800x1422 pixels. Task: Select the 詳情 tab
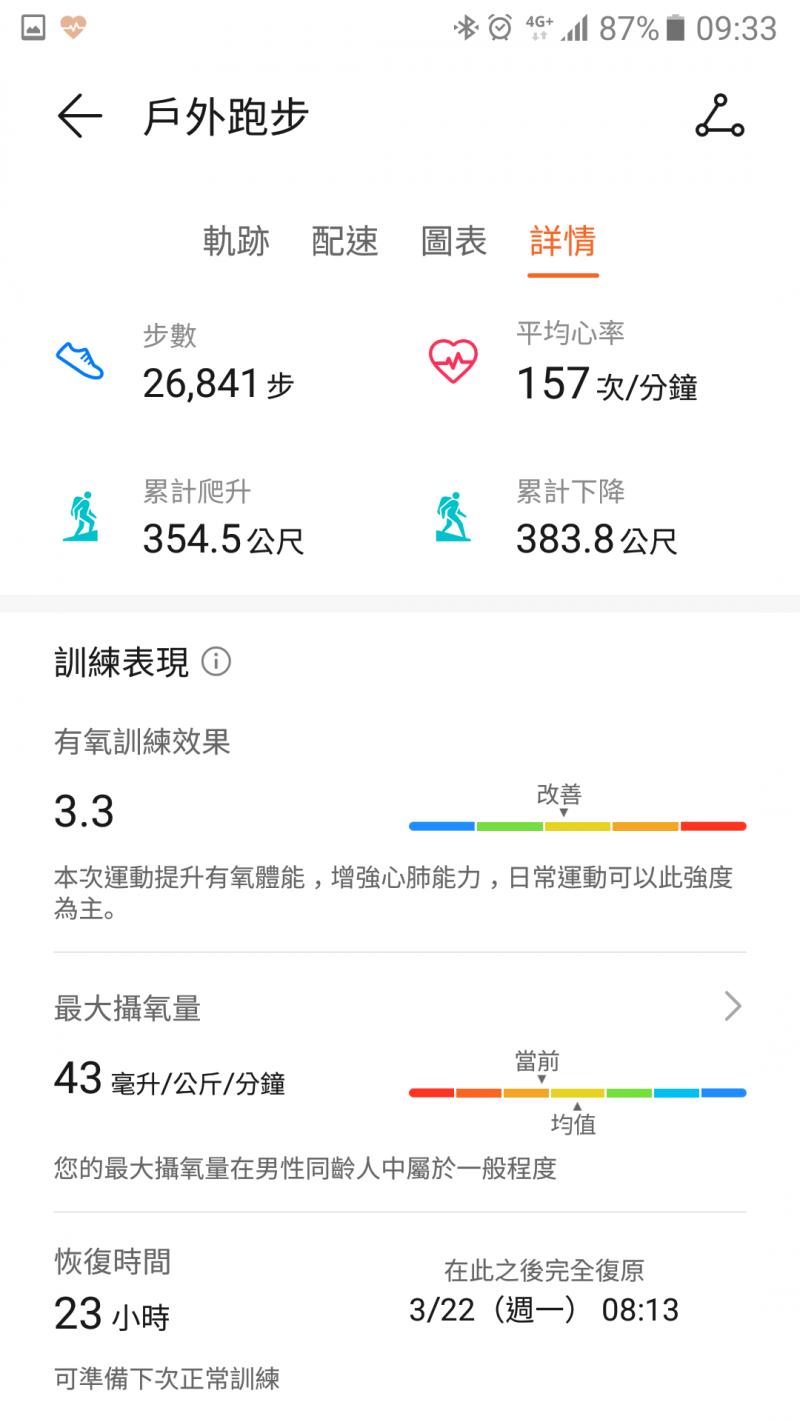[x=563, y=241]
